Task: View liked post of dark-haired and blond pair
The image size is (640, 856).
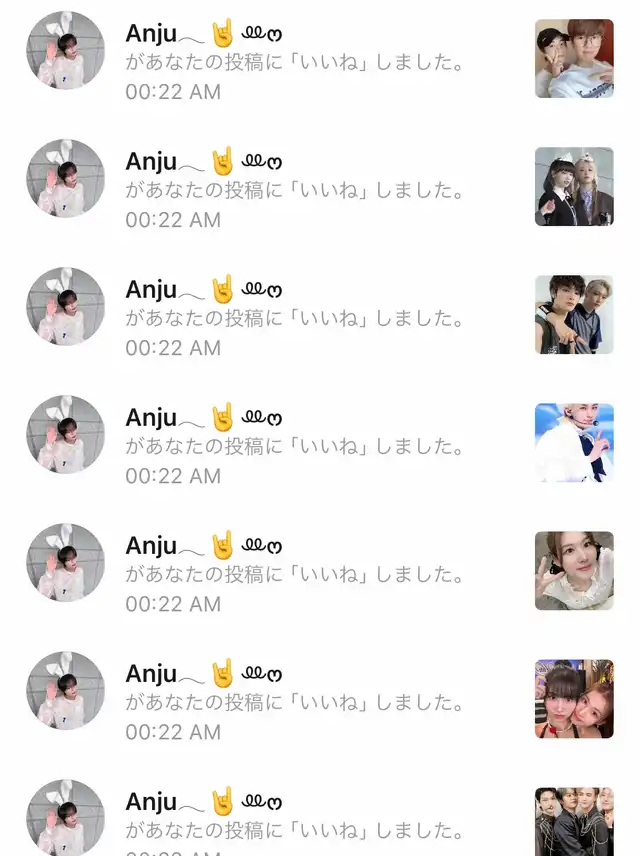Action: click(x=574, y=315)
